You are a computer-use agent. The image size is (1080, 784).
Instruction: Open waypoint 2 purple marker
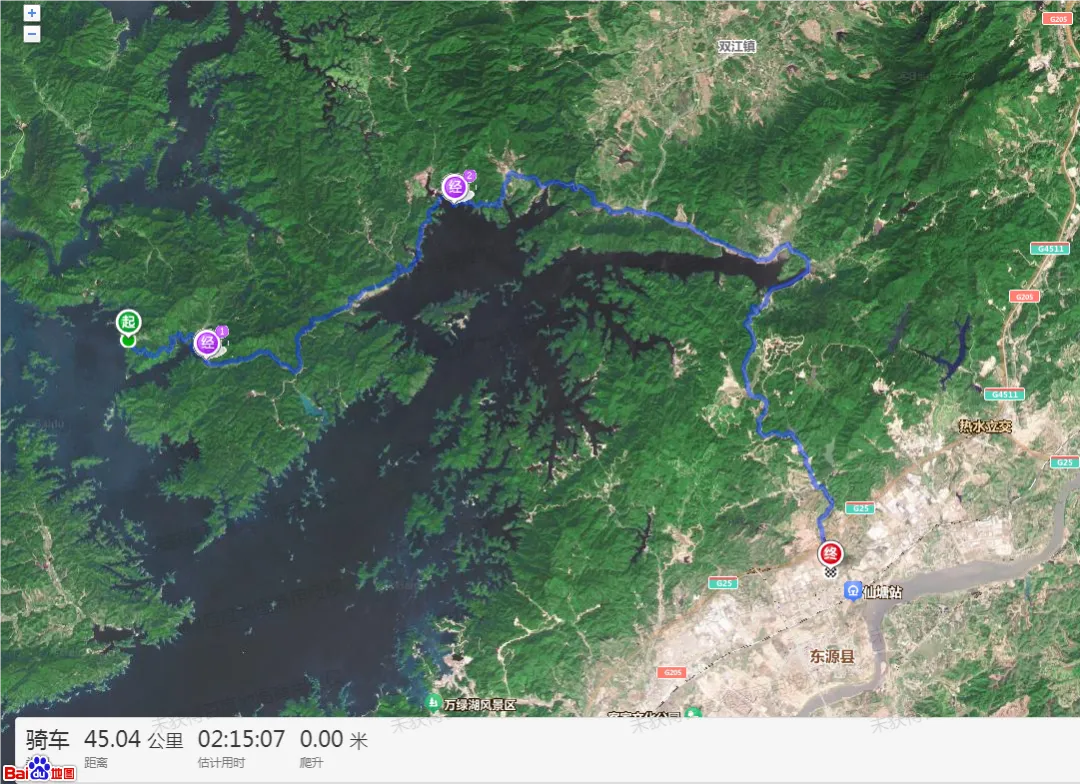[456, 186]
